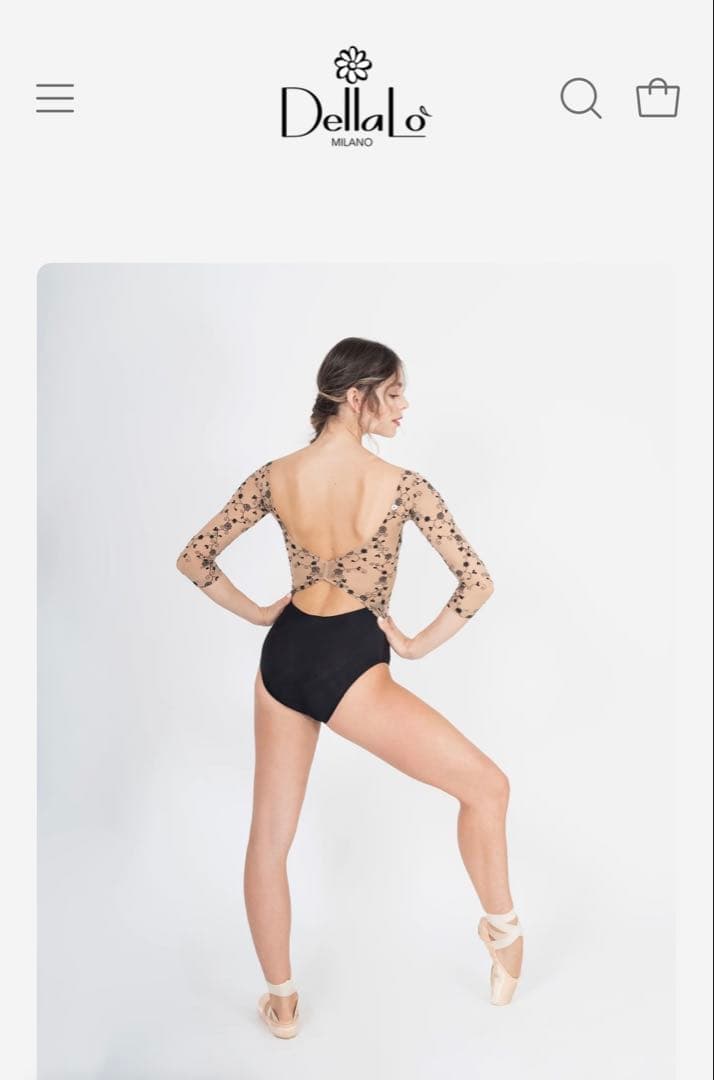View the shopping bag
Image resolution: width=714 pixels, height=1080 pixels.
pos(658,99)
